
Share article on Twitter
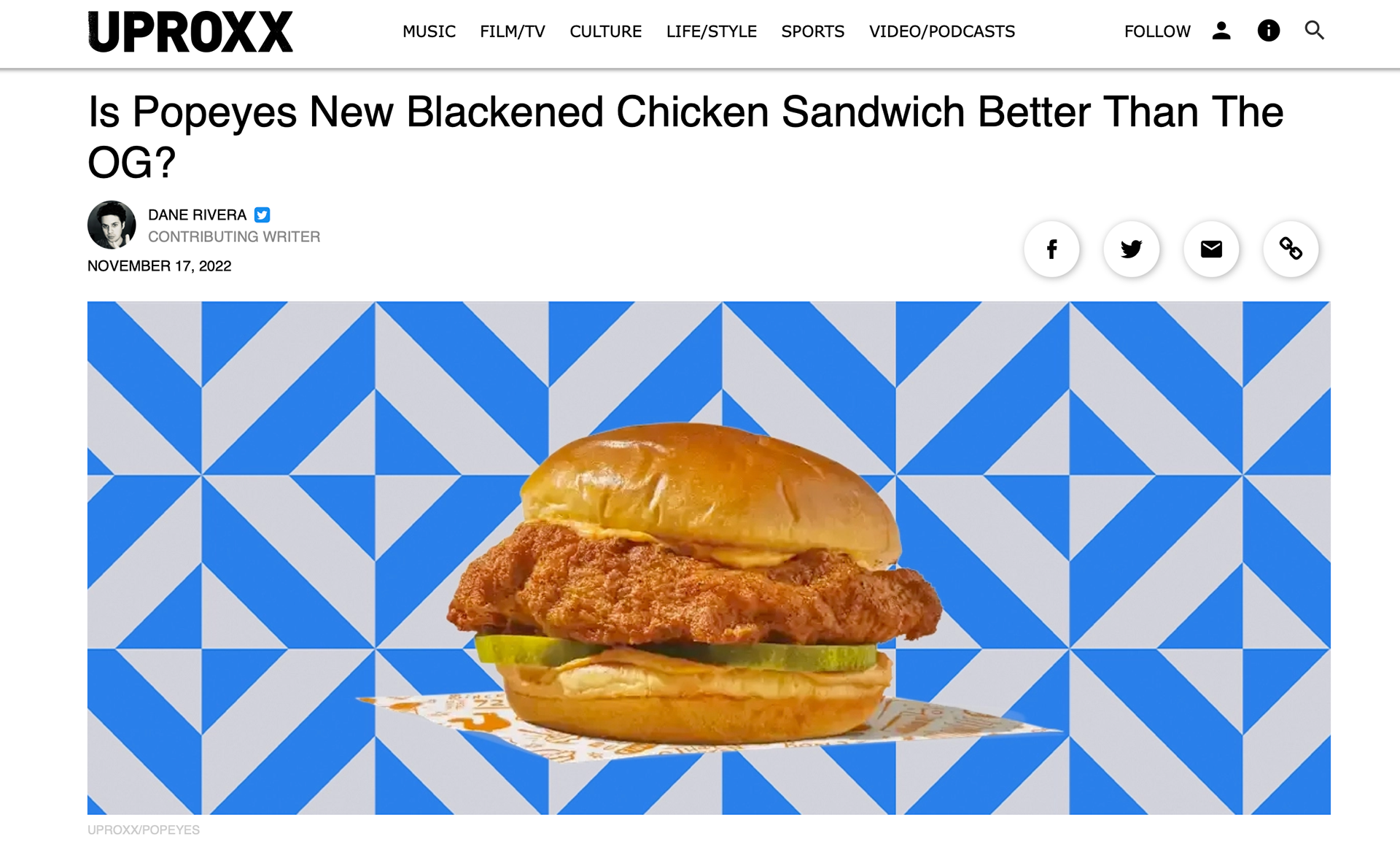(x=1131, y=249)
